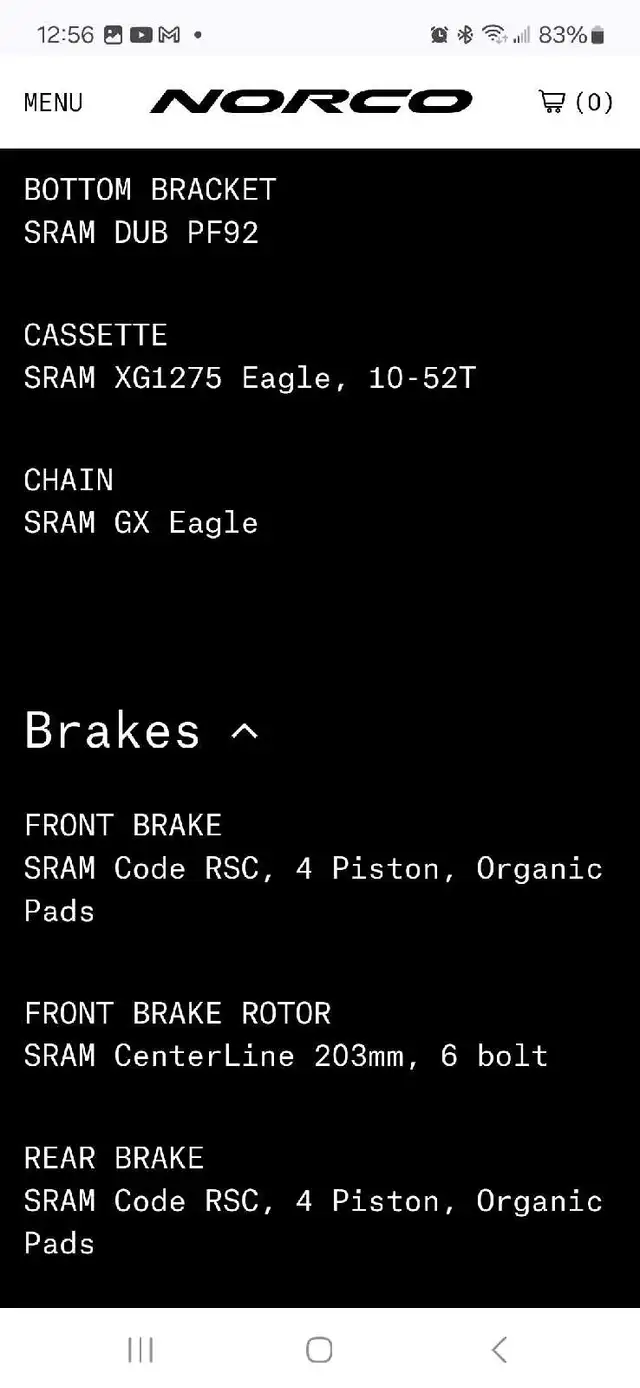Open the shopping cart

[575, 102]
